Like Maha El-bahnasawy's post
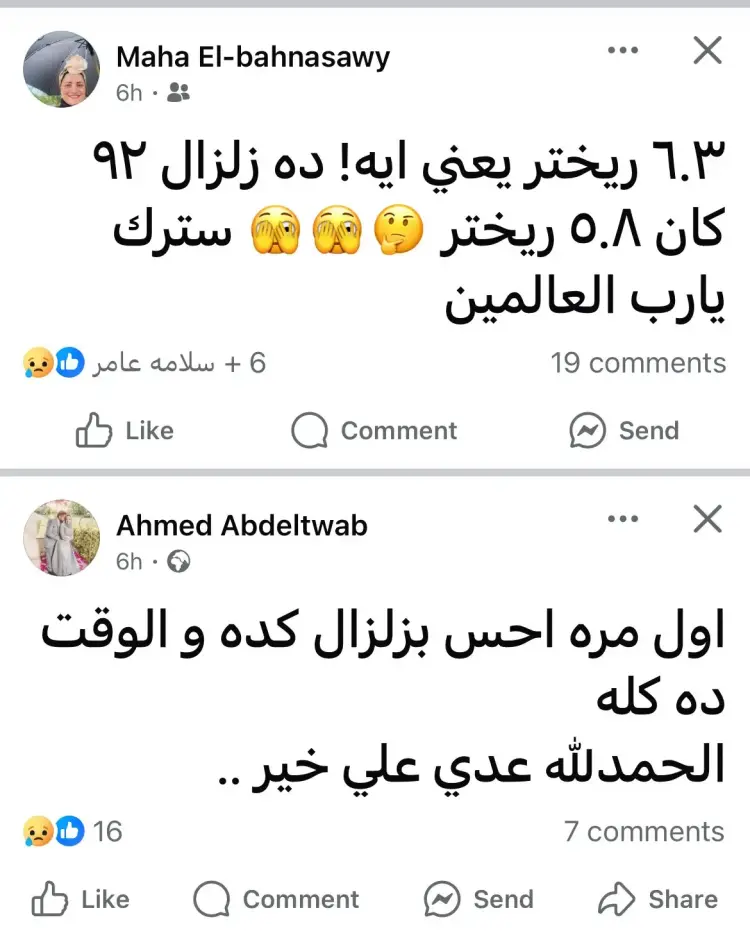The width and height of the screenshot is (750, 931). coord(125,431)
